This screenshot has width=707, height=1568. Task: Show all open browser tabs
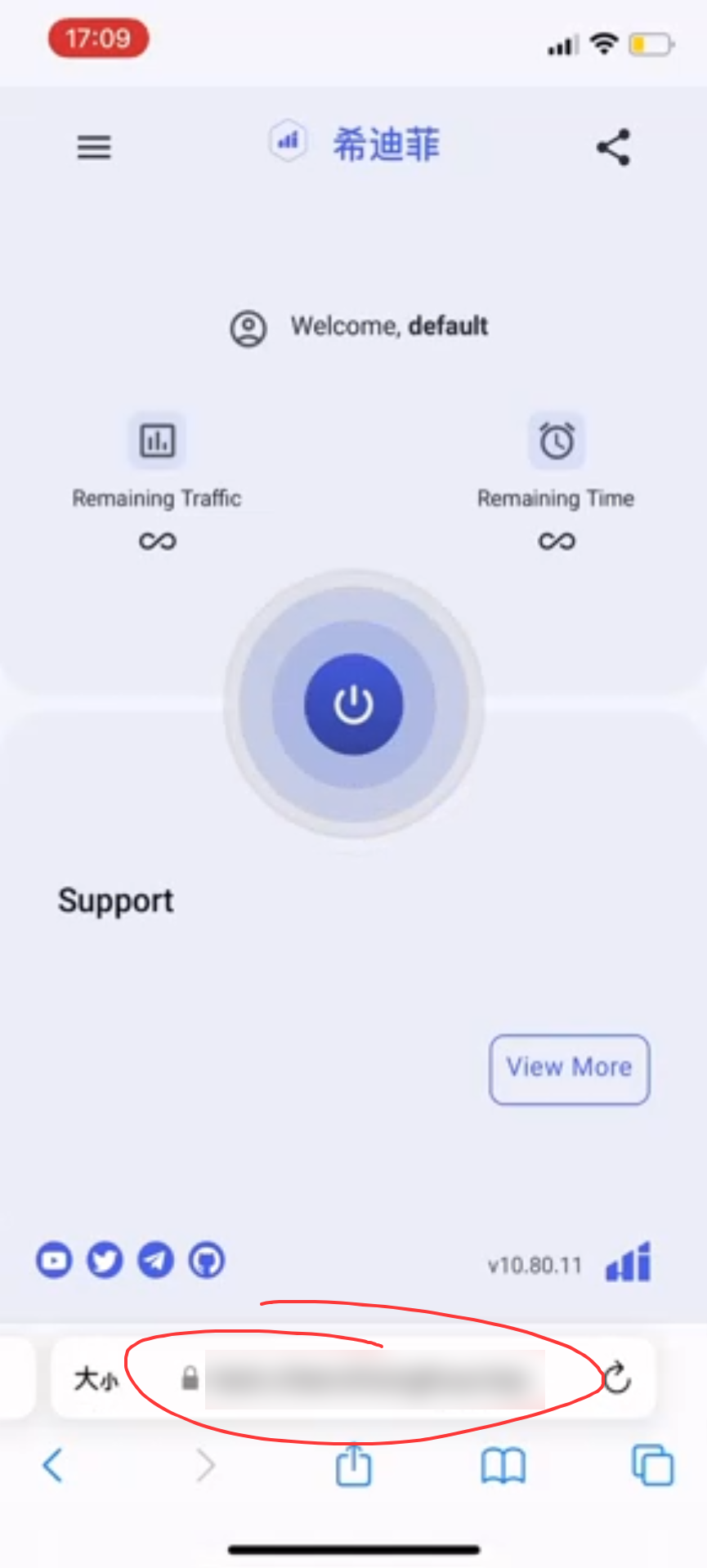click(x=652, y=1465)
